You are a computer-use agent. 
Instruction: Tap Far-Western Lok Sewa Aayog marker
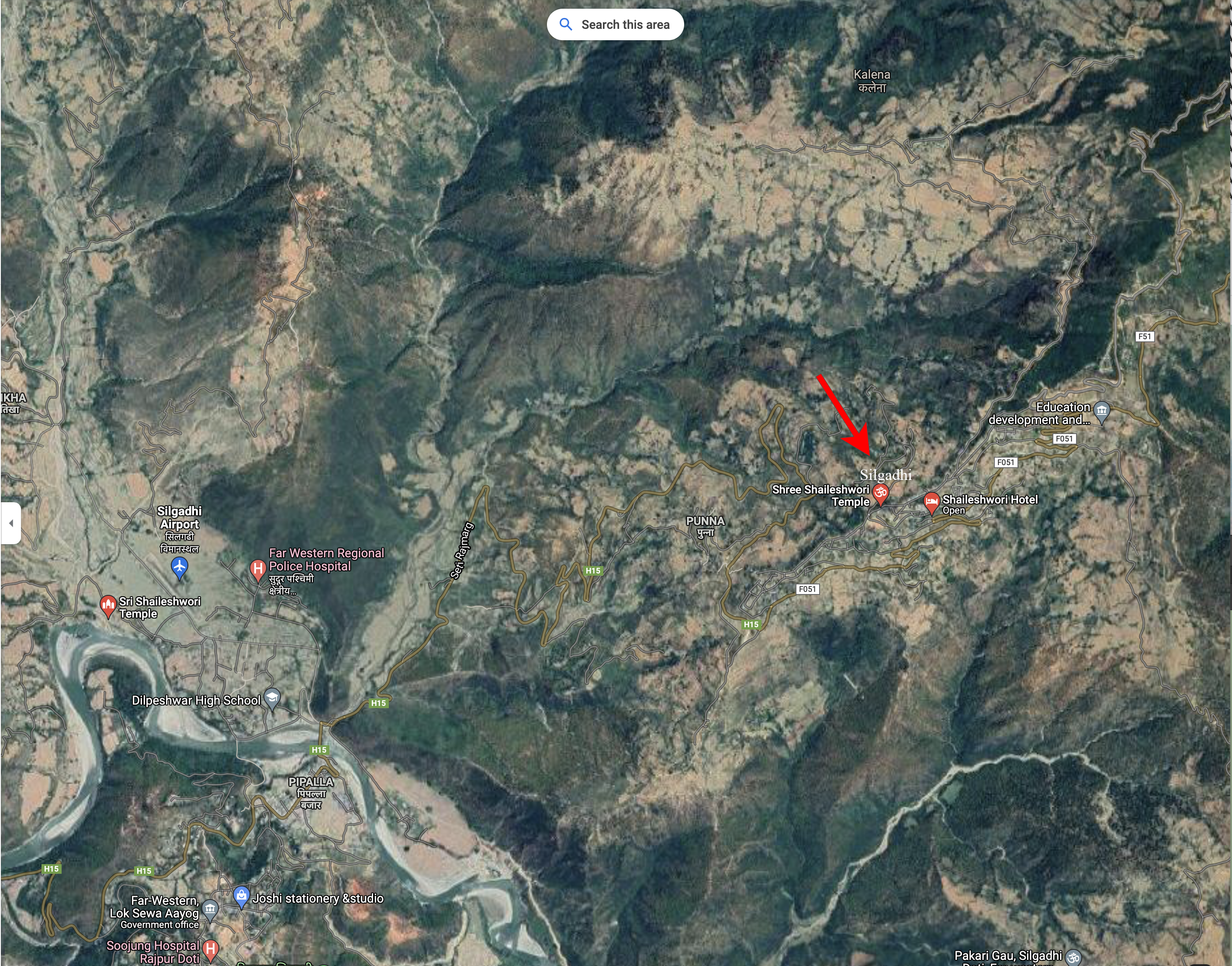point(210,909)
